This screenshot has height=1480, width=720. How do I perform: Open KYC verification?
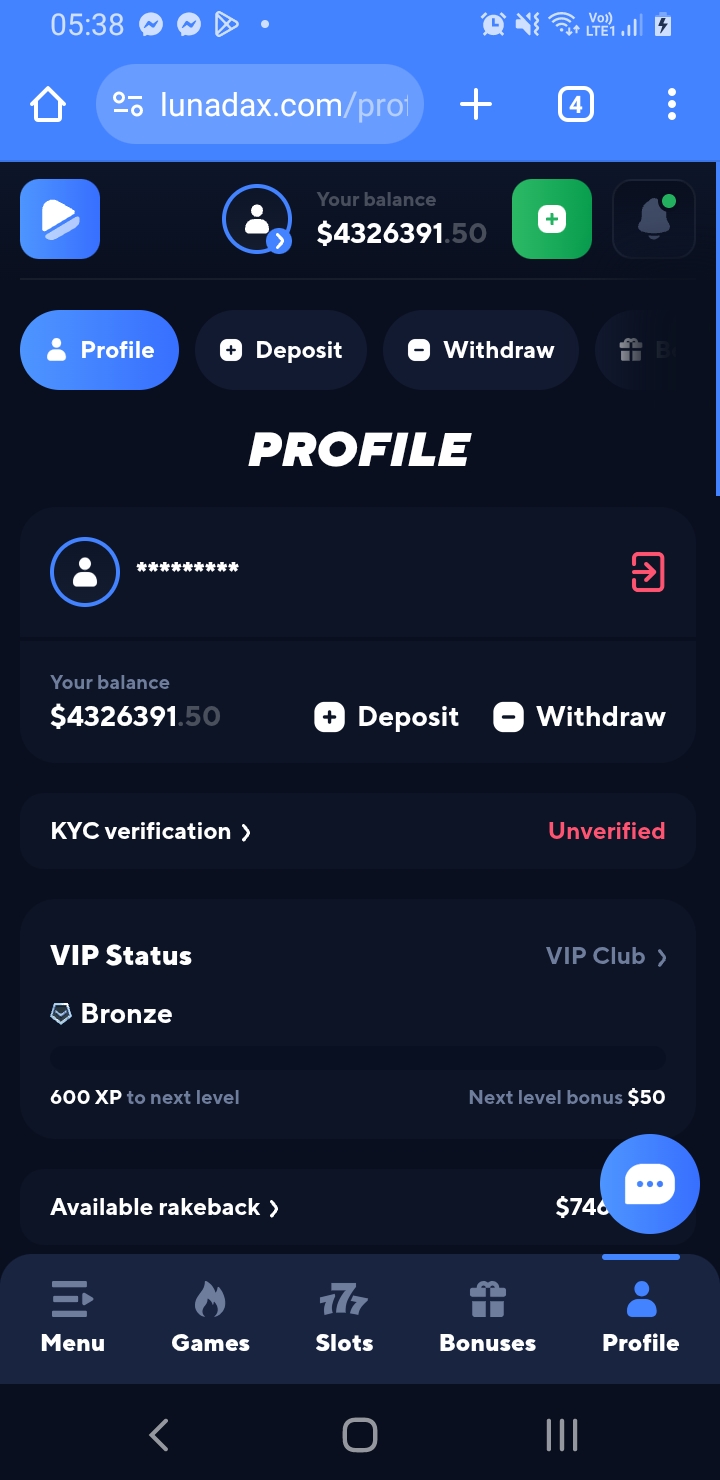pos(150,831)
